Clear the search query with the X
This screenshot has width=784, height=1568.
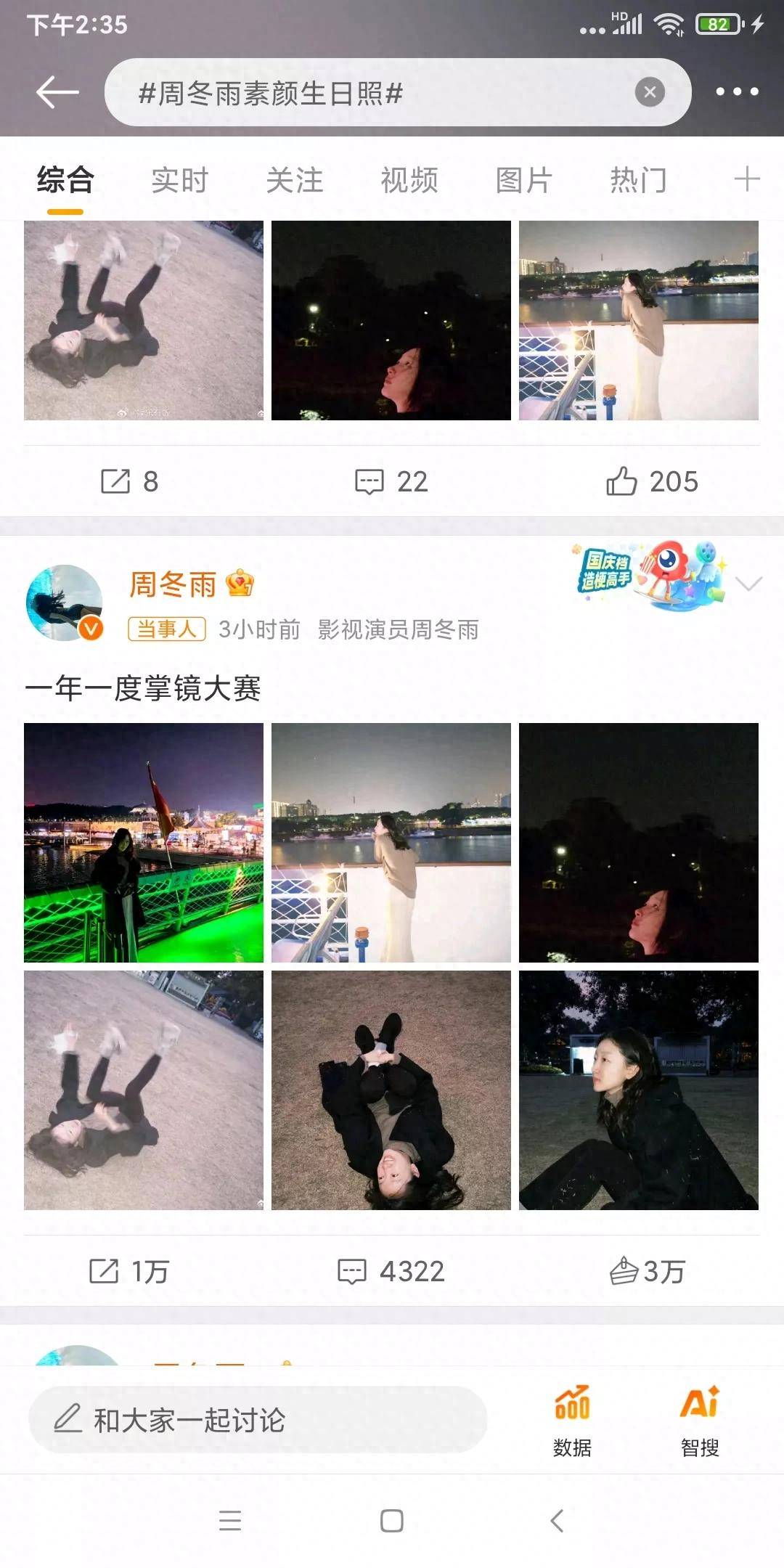[650, 92]
